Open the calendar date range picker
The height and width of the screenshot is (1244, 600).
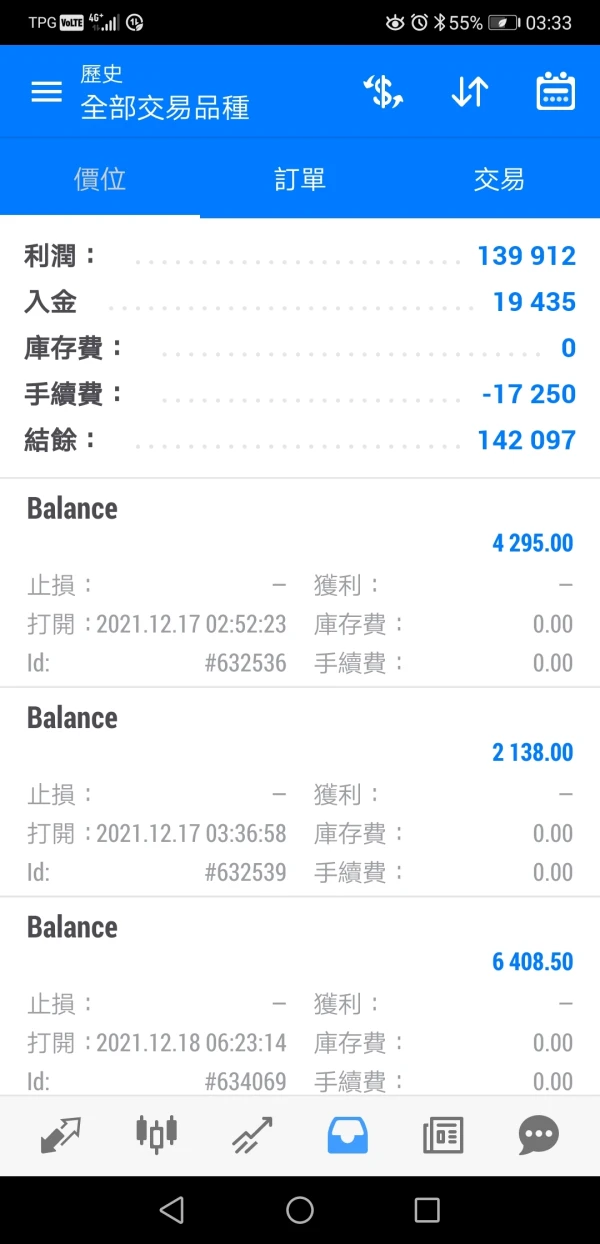point(555,93)
